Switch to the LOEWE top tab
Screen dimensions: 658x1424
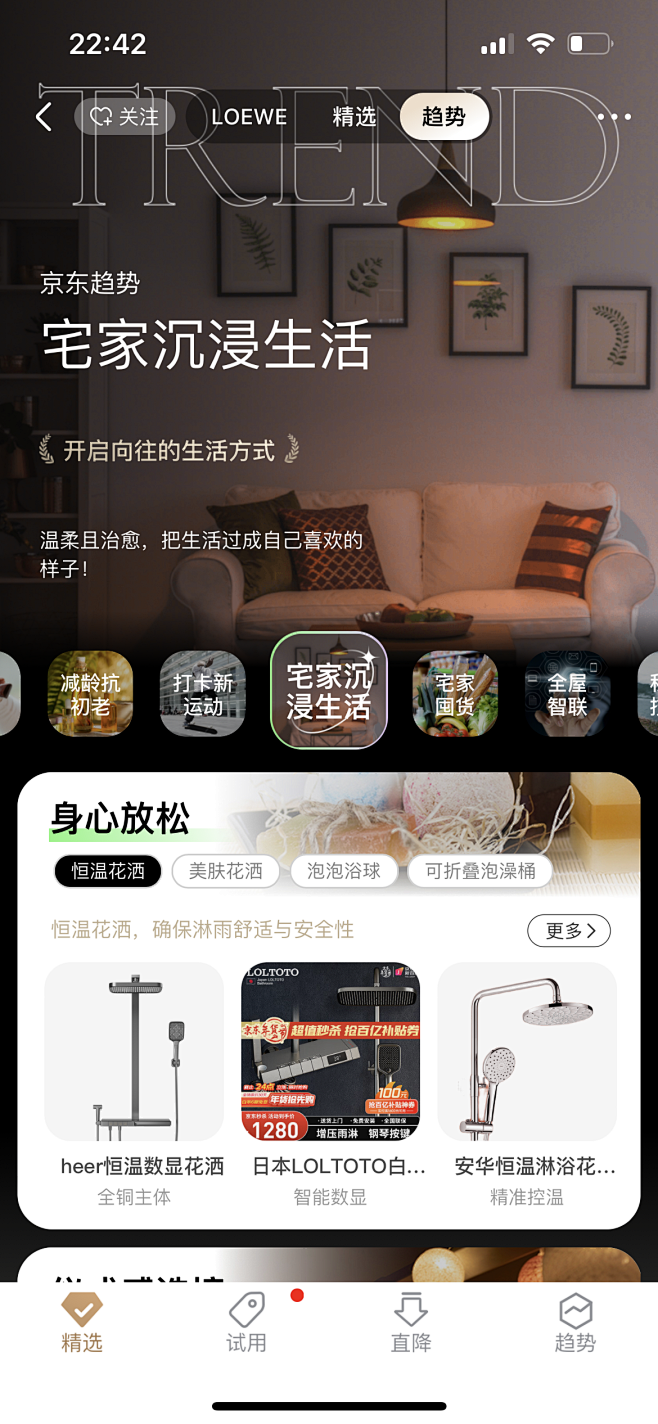249,117
